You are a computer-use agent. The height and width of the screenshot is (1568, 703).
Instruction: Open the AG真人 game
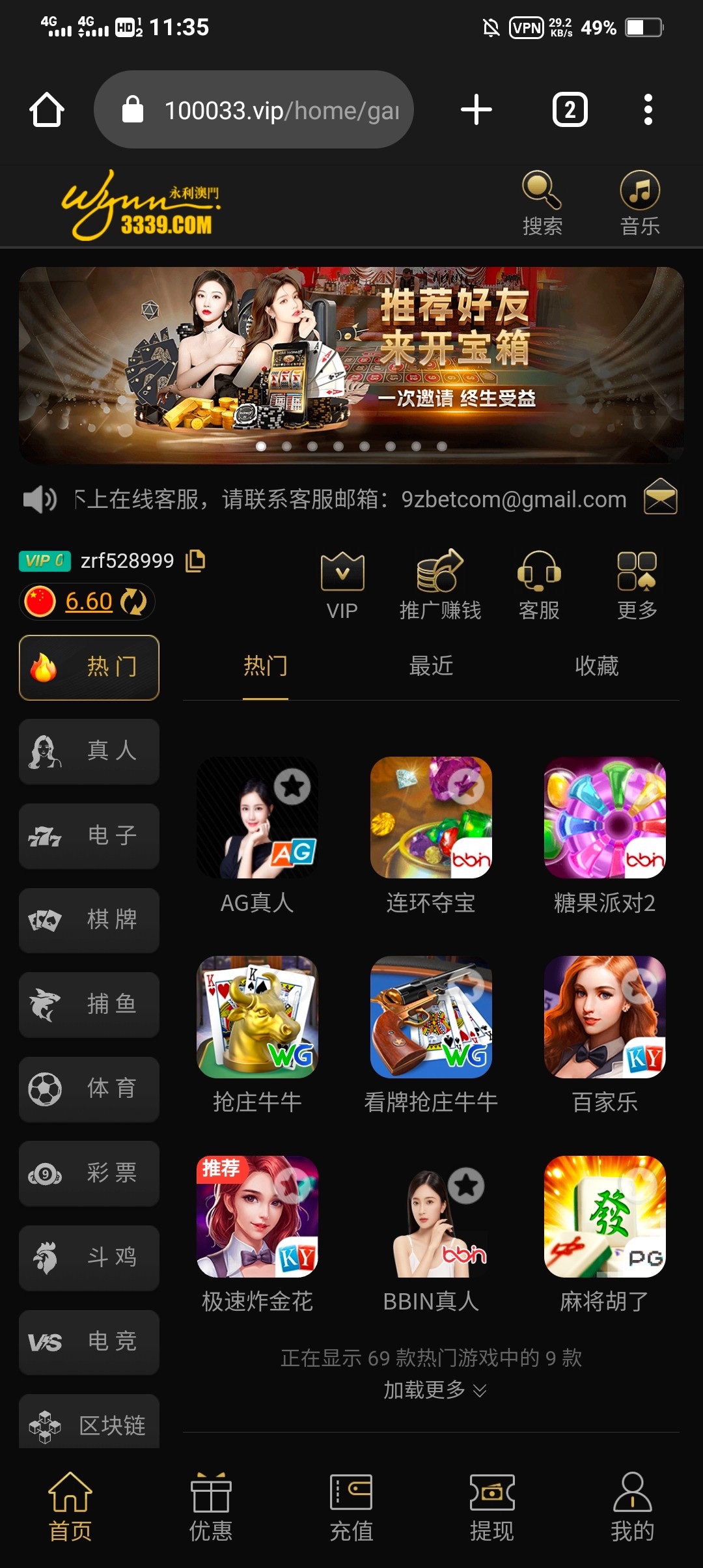[257, 818]
